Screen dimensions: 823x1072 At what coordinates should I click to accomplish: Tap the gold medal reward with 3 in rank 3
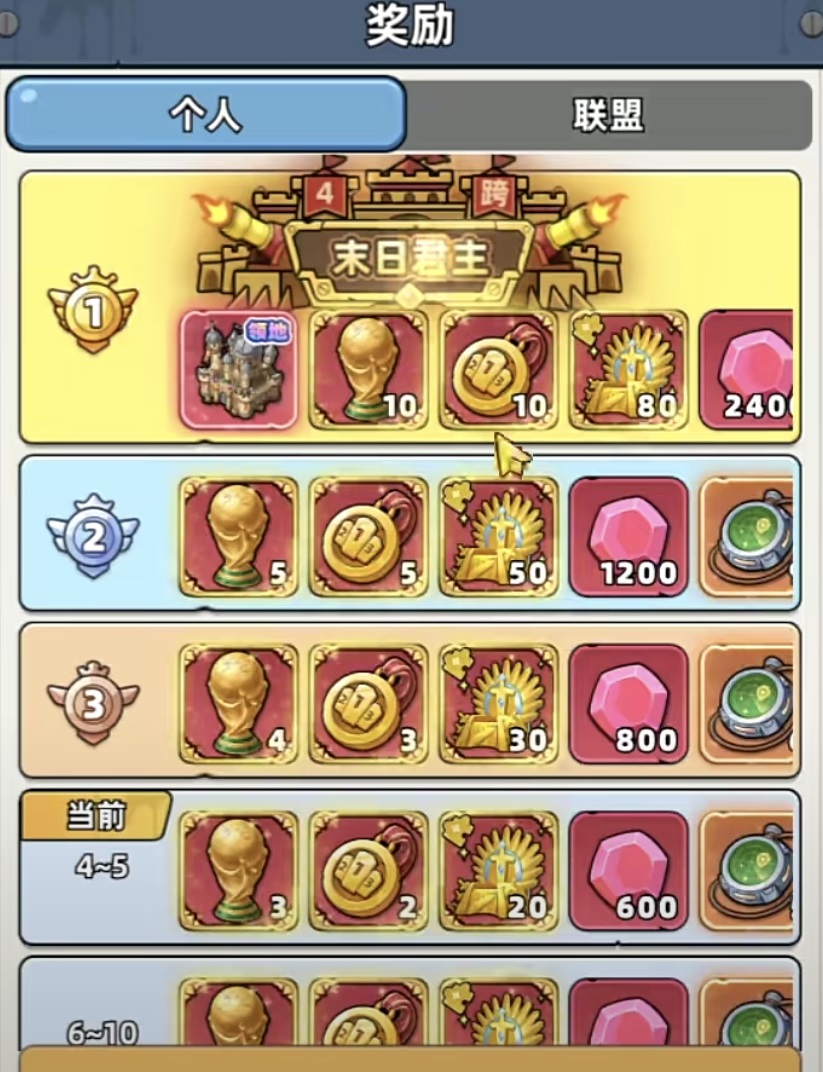pos(368,704)
